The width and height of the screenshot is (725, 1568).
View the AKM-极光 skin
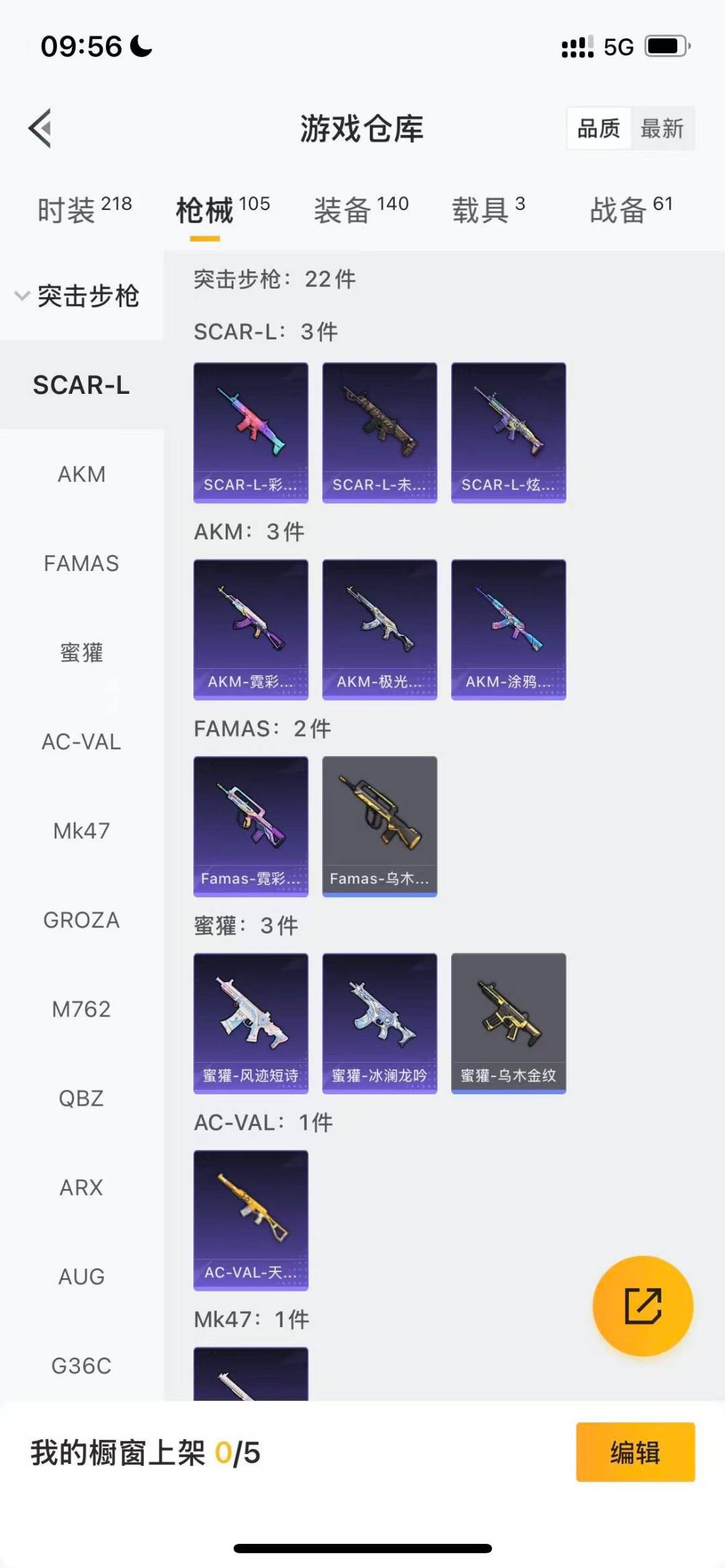pyautogui.click(x=380, y=629)
